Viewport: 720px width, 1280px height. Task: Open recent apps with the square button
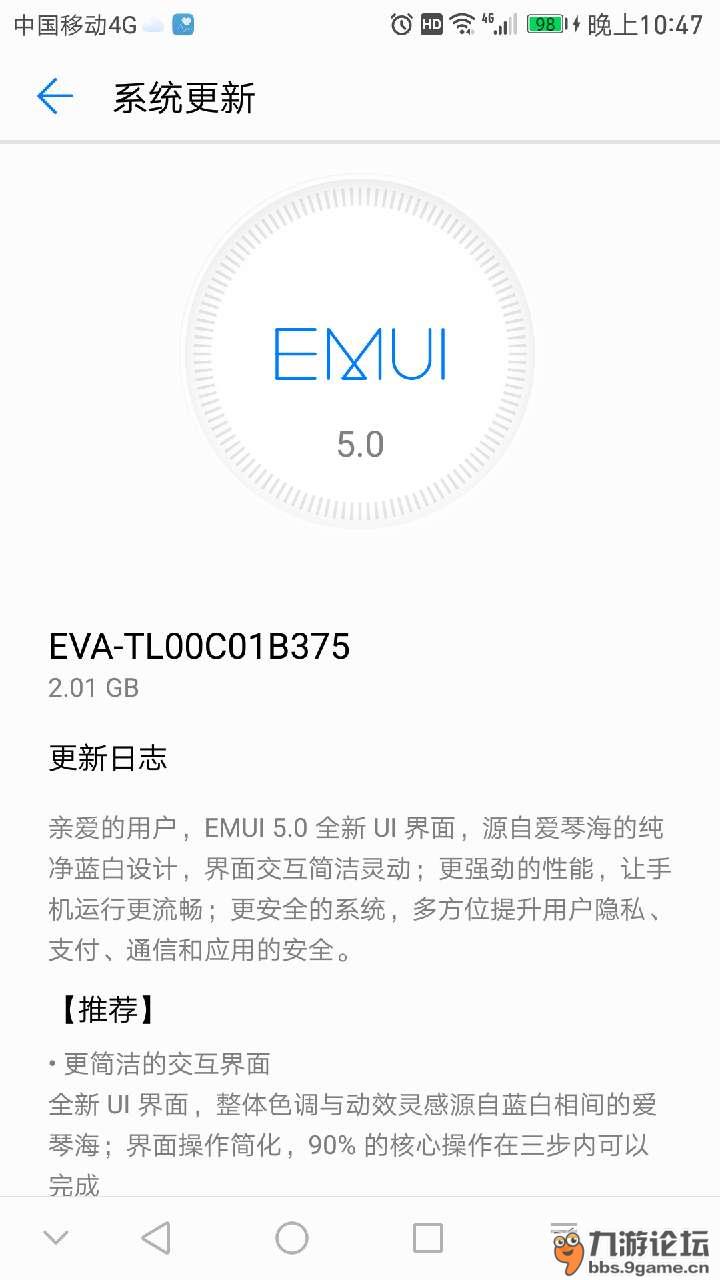point(428,1238)
